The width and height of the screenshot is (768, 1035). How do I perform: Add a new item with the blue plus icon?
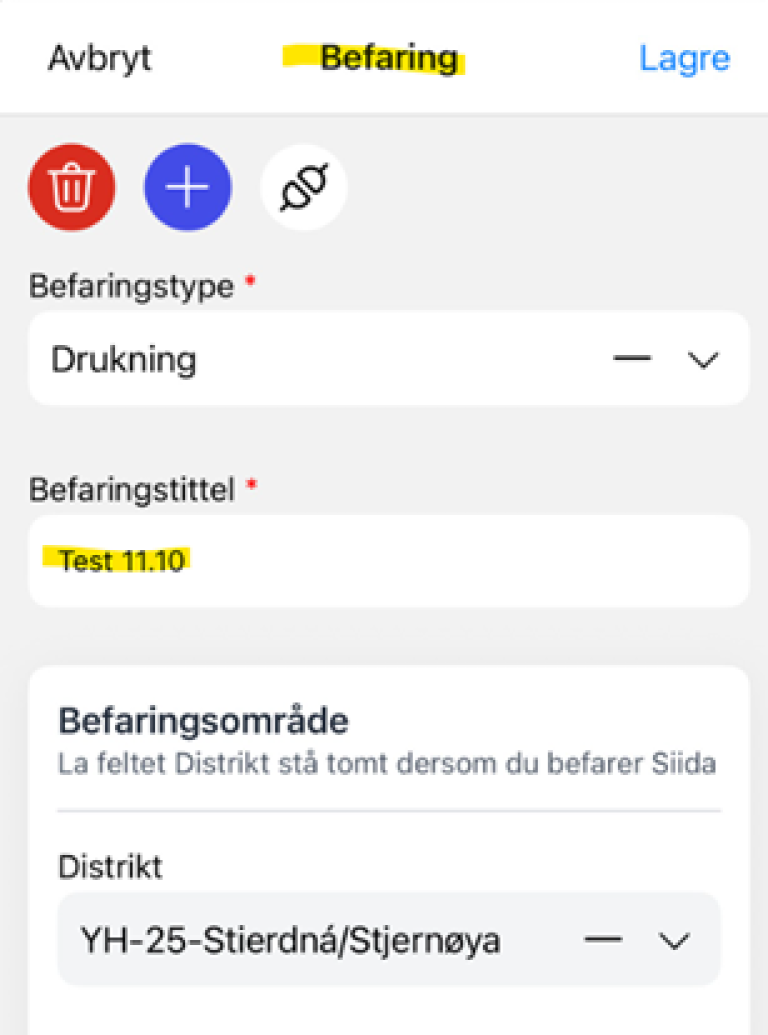[x=187, y=187]
